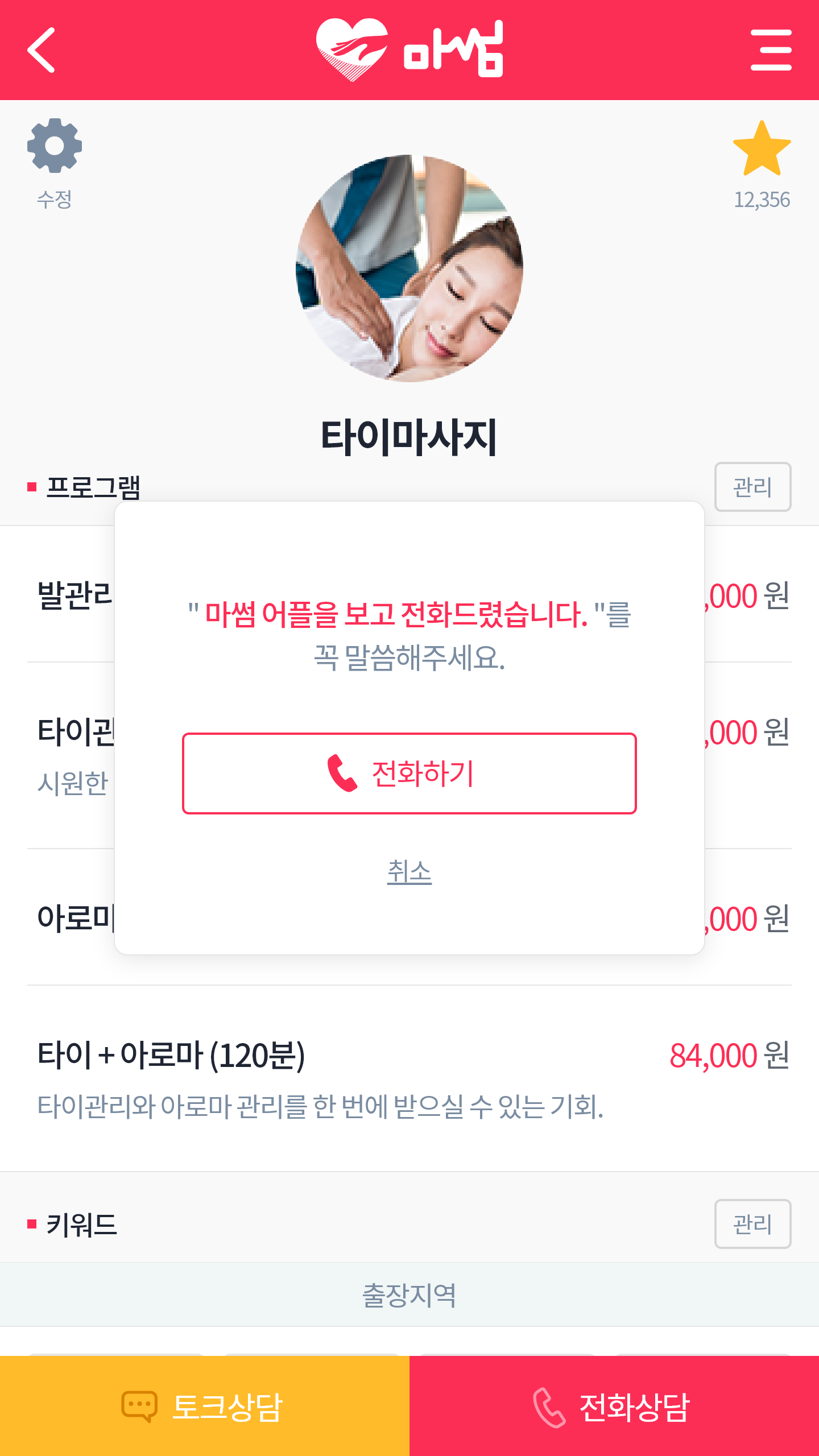
Task: Select the 타이 + 아로마 (120분) program
Action: tap(409, 1078)
